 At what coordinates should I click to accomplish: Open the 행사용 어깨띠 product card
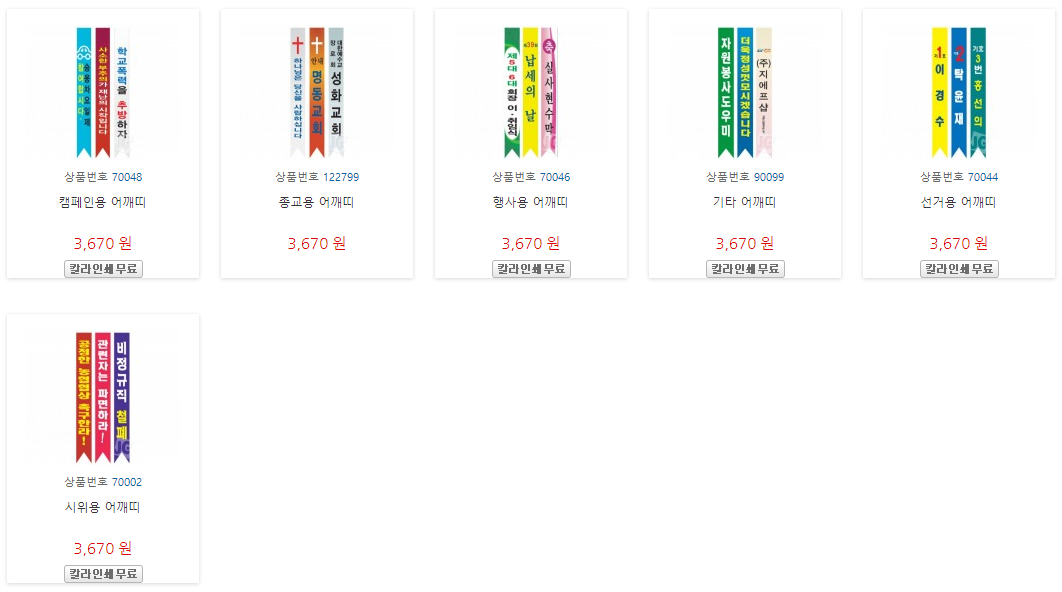click(x=531, y=144)
